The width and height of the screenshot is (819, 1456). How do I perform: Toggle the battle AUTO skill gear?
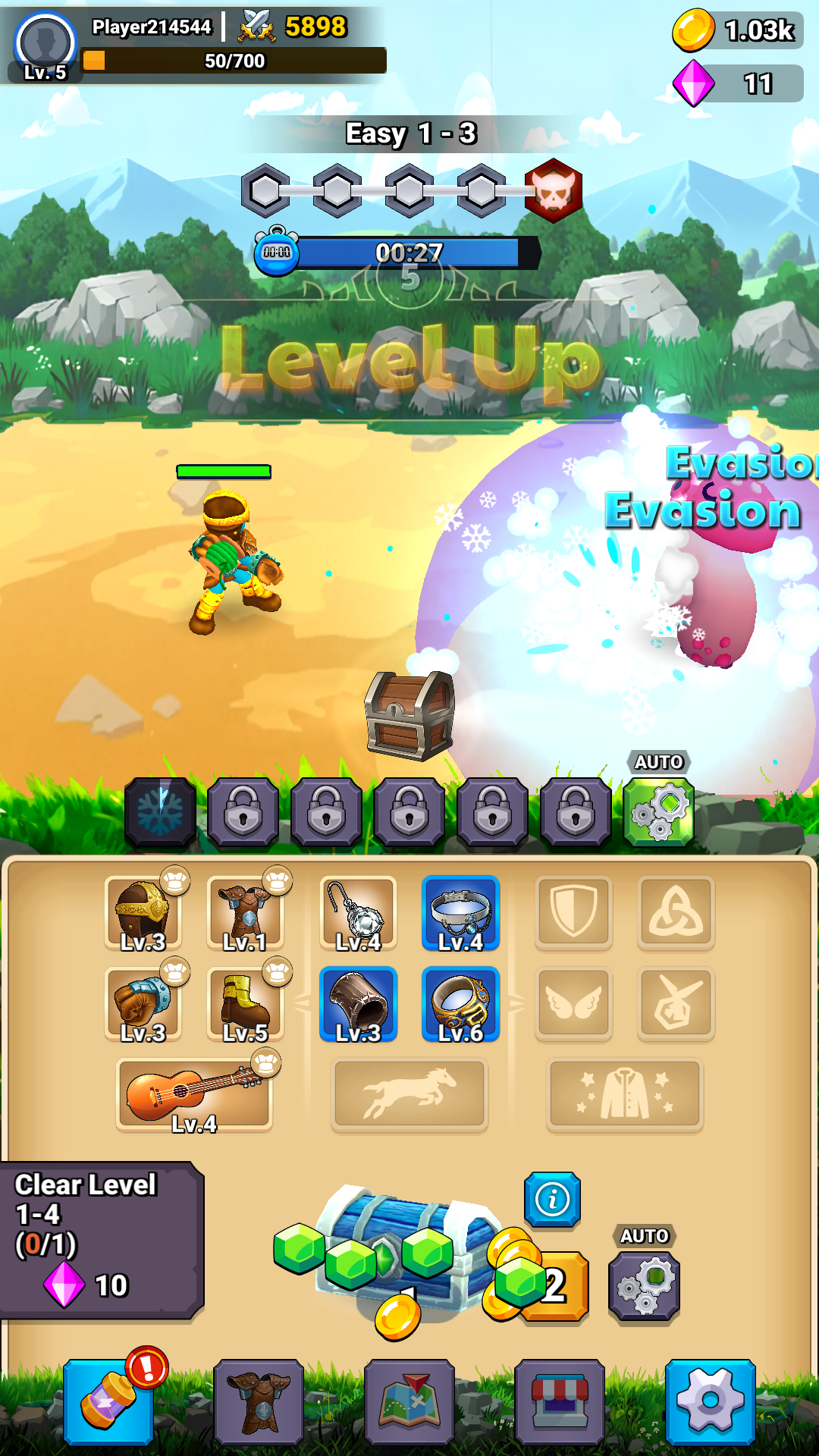[x=658, y=811]
